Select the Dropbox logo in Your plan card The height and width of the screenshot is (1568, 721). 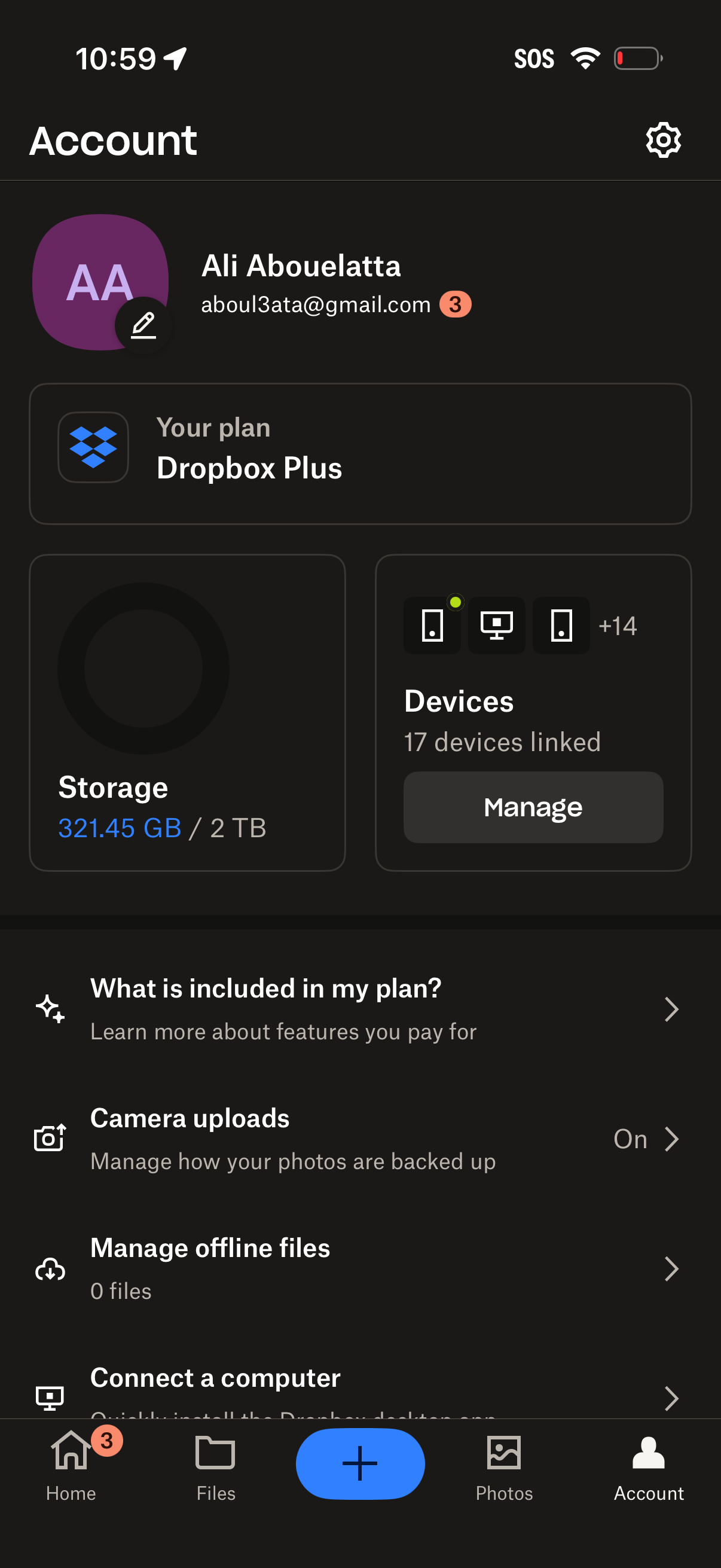93,447
